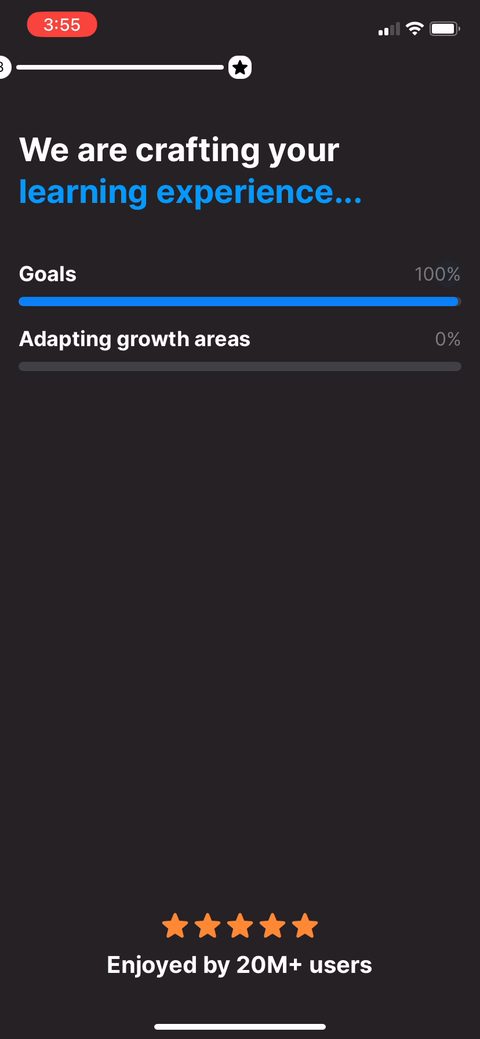Viewport: 480px width, 1039px height.
Task: Tap the red screen recording time pill
Action: pyautogui.click(x=62, y=25)
